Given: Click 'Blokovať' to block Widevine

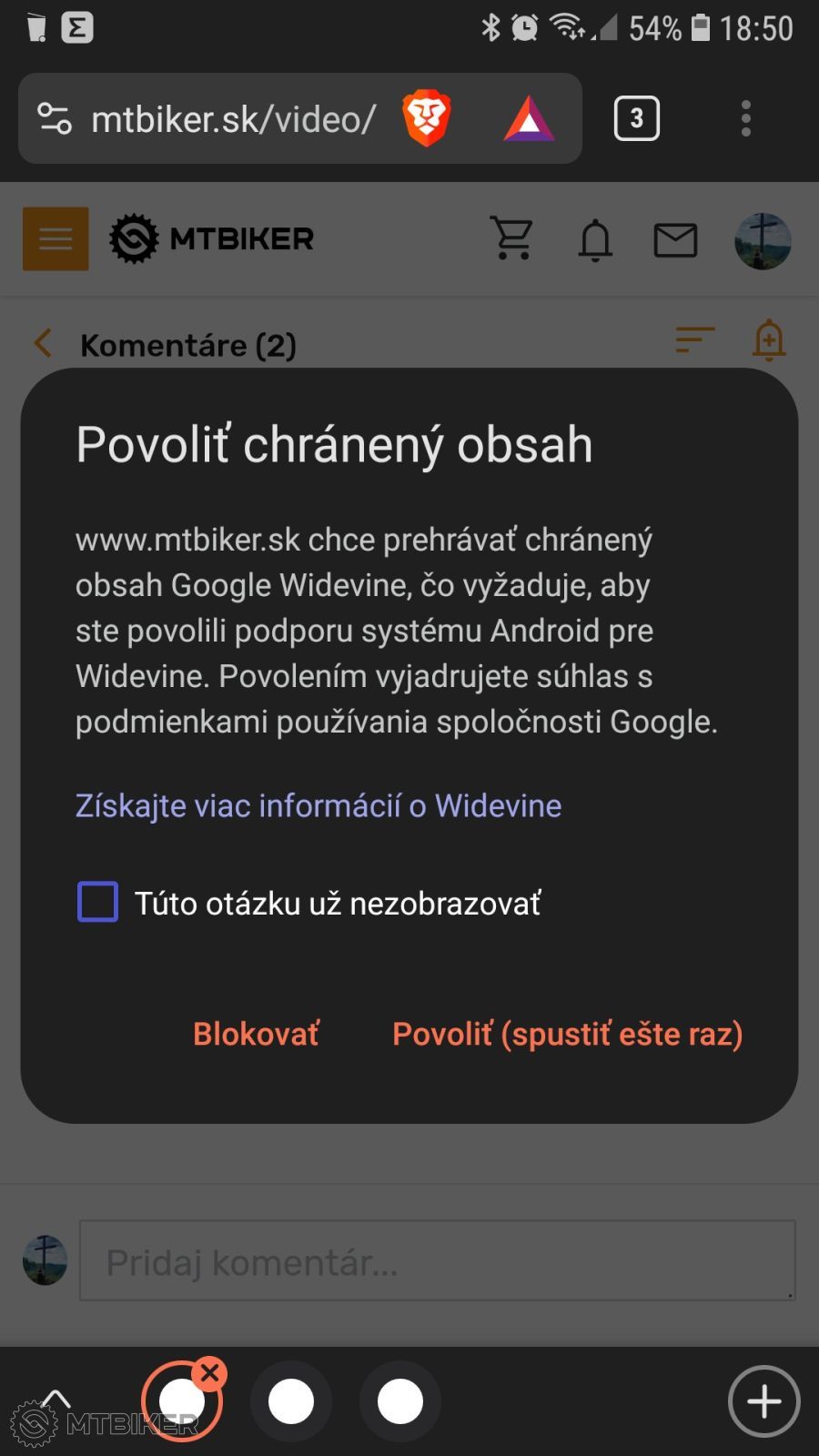Looking at the screenshot, I should [256, 1033].
